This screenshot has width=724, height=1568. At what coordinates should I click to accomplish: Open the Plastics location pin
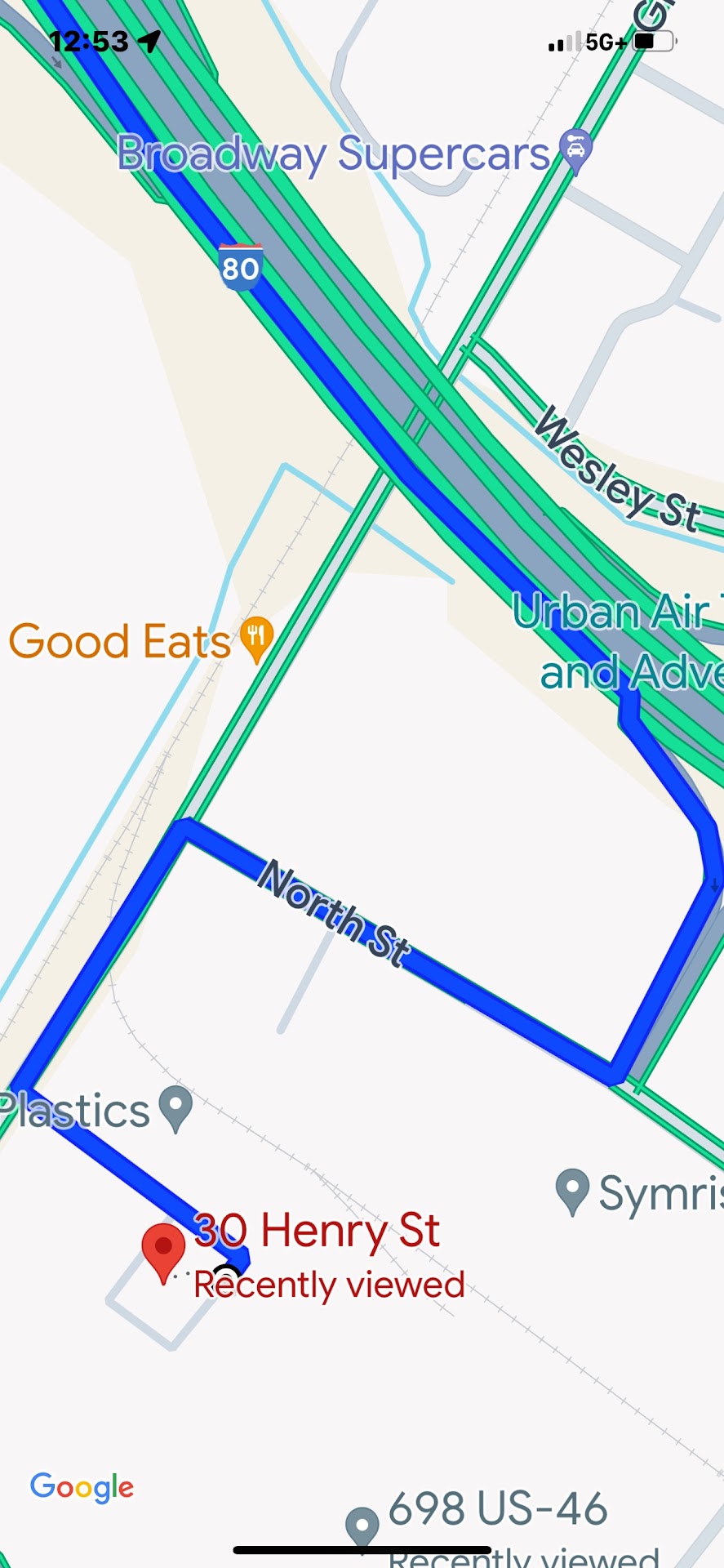click(175, 1107)
